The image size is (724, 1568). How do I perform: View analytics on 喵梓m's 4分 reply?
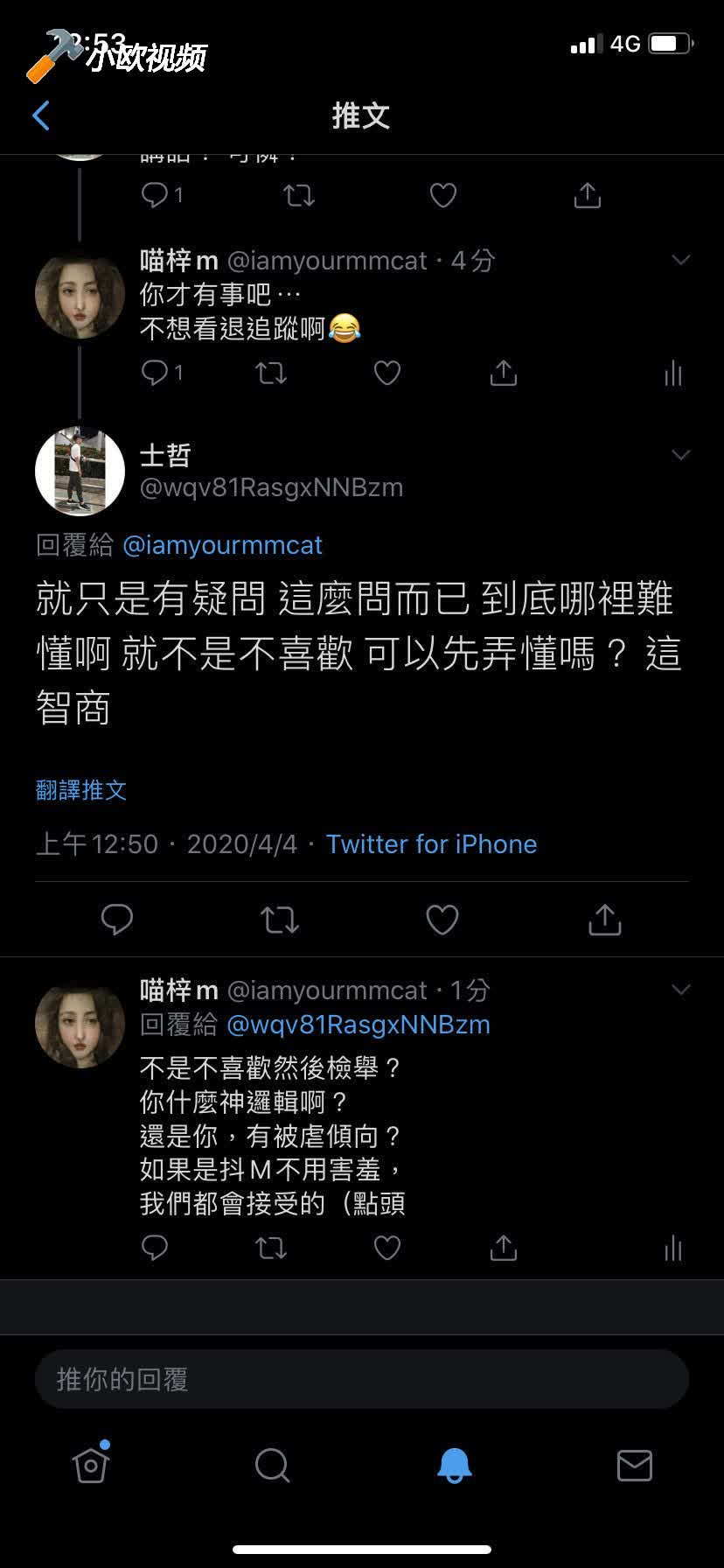[672, 374]
